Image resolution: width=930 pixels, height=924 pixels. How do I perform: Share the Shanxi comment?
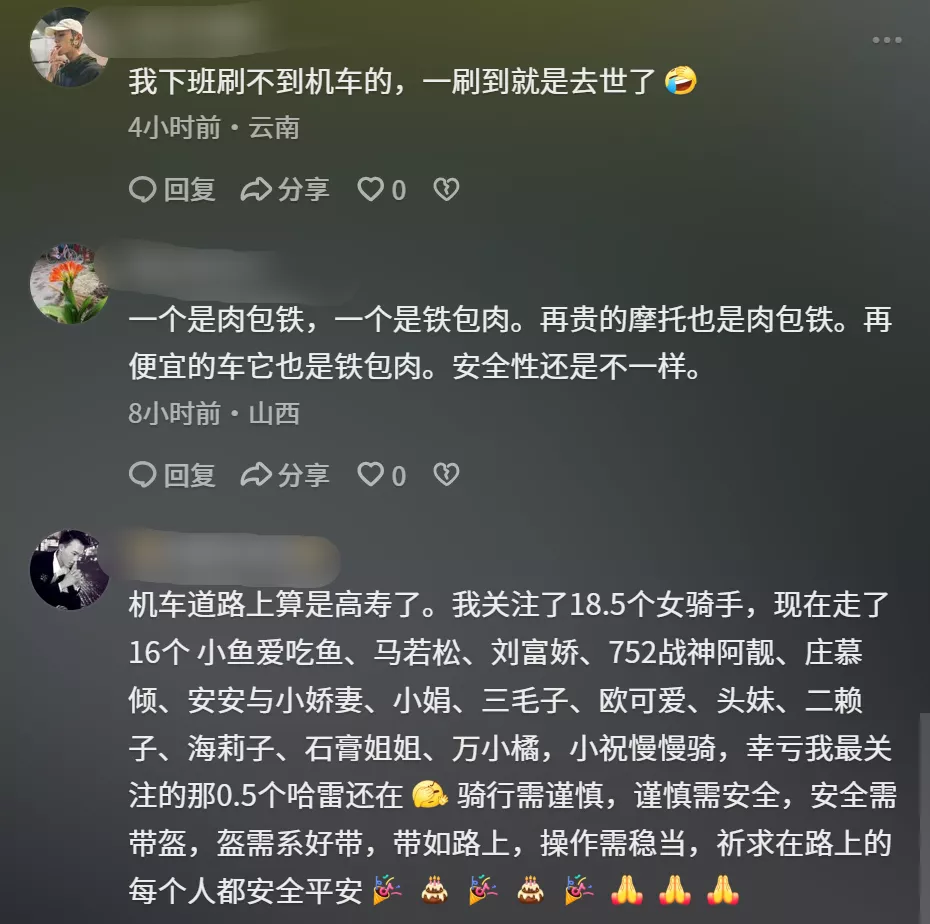(x=285, y=475)
